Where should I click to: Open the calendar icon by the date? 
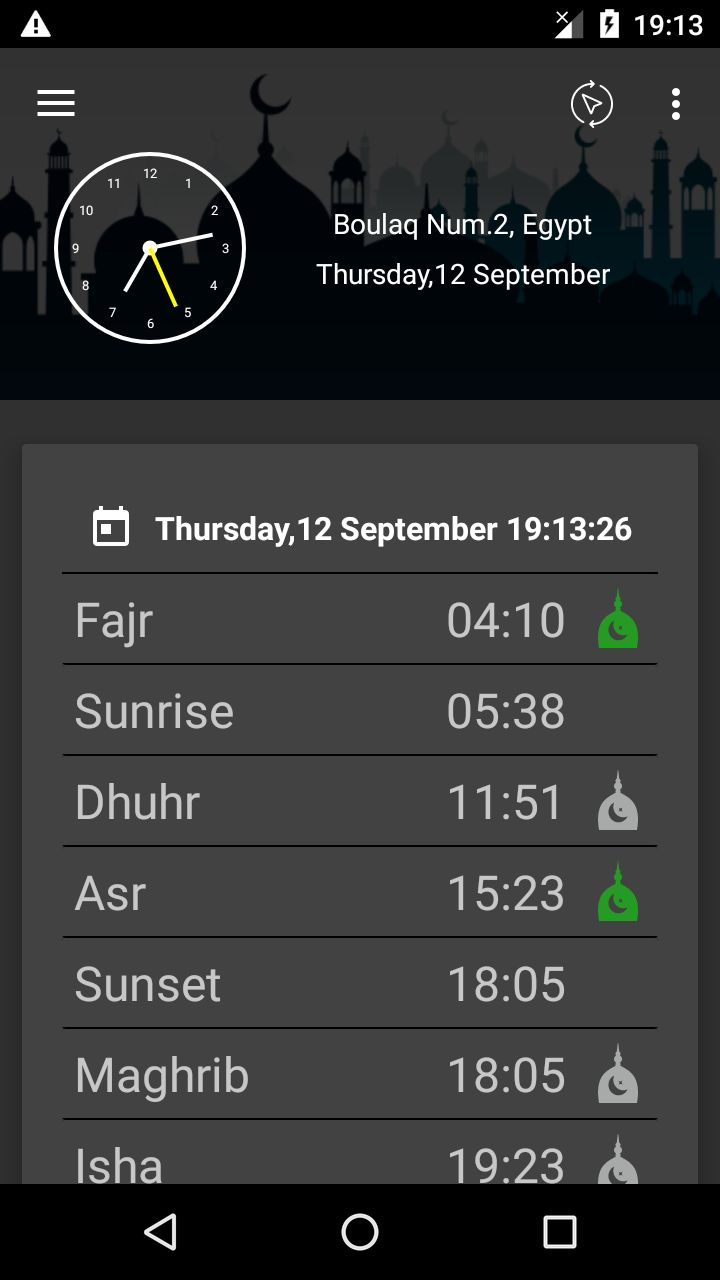(x=111, y=527)
